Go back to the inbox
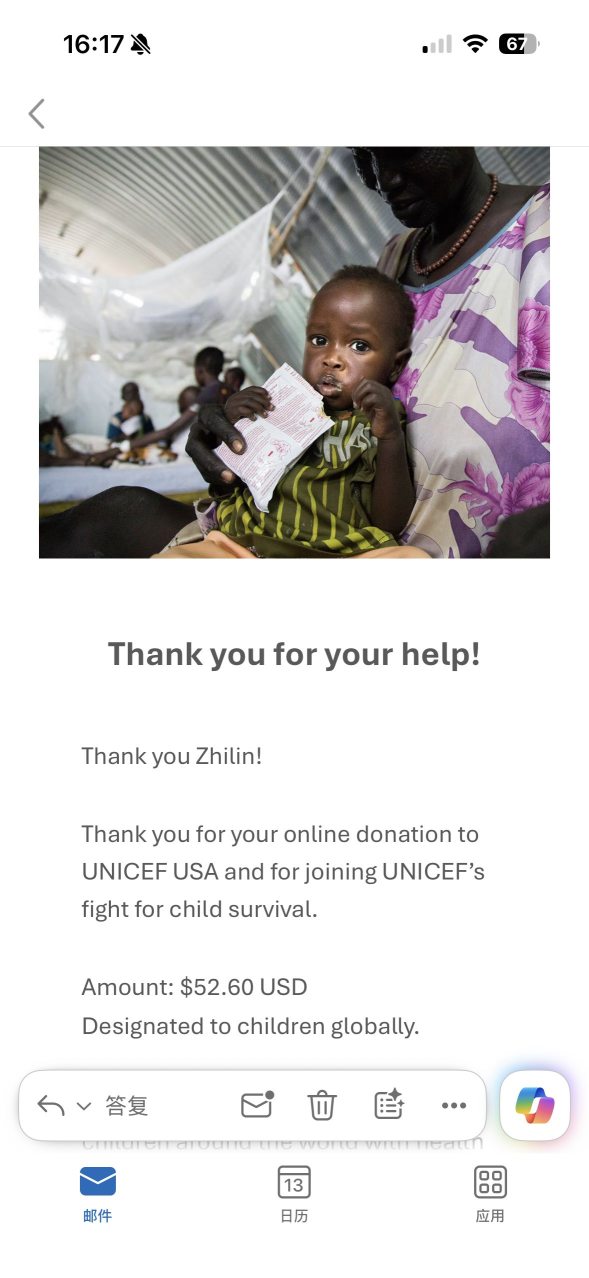 (36, 114)
